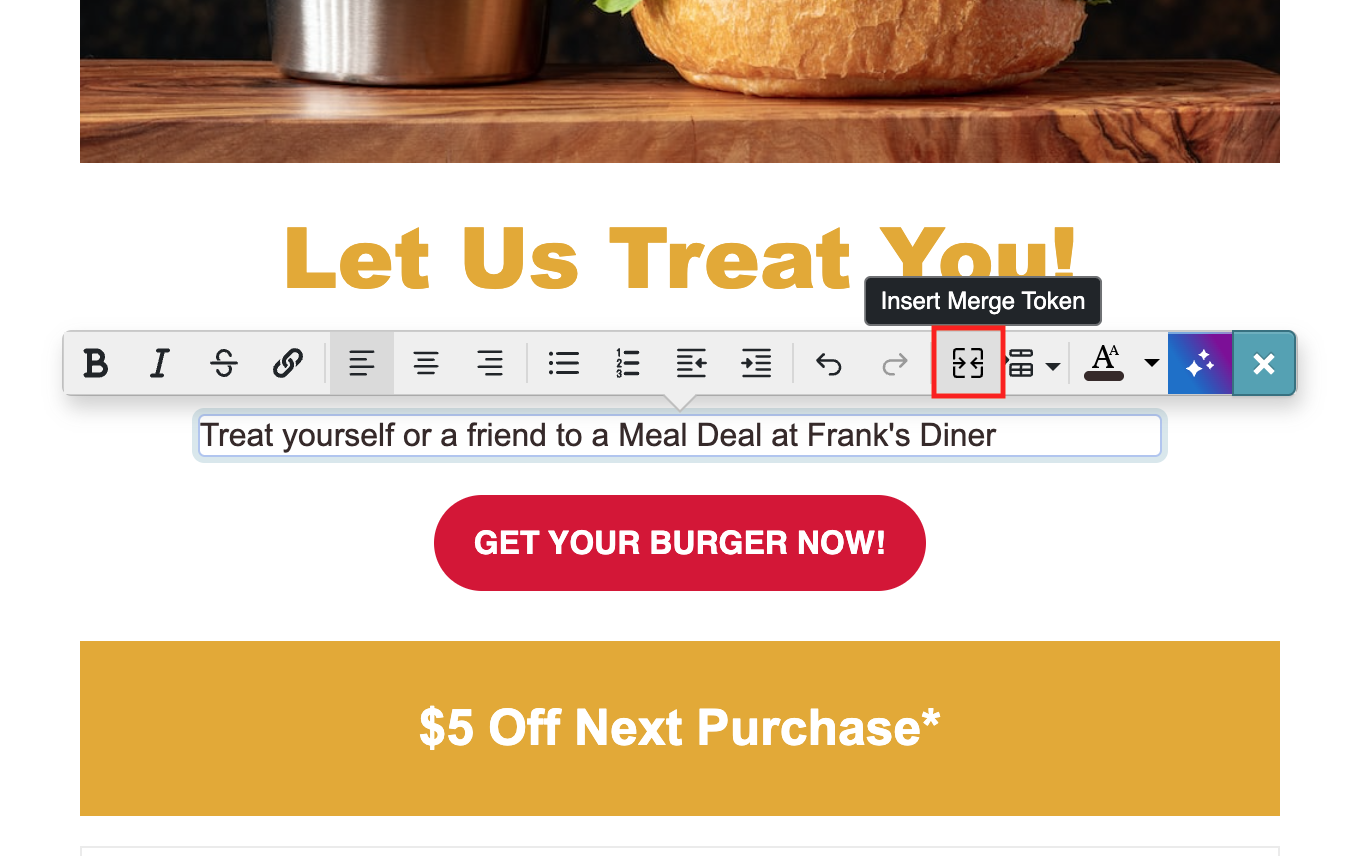
Task: Open the text color dropdown arrow
Action: click(1151, 363)
